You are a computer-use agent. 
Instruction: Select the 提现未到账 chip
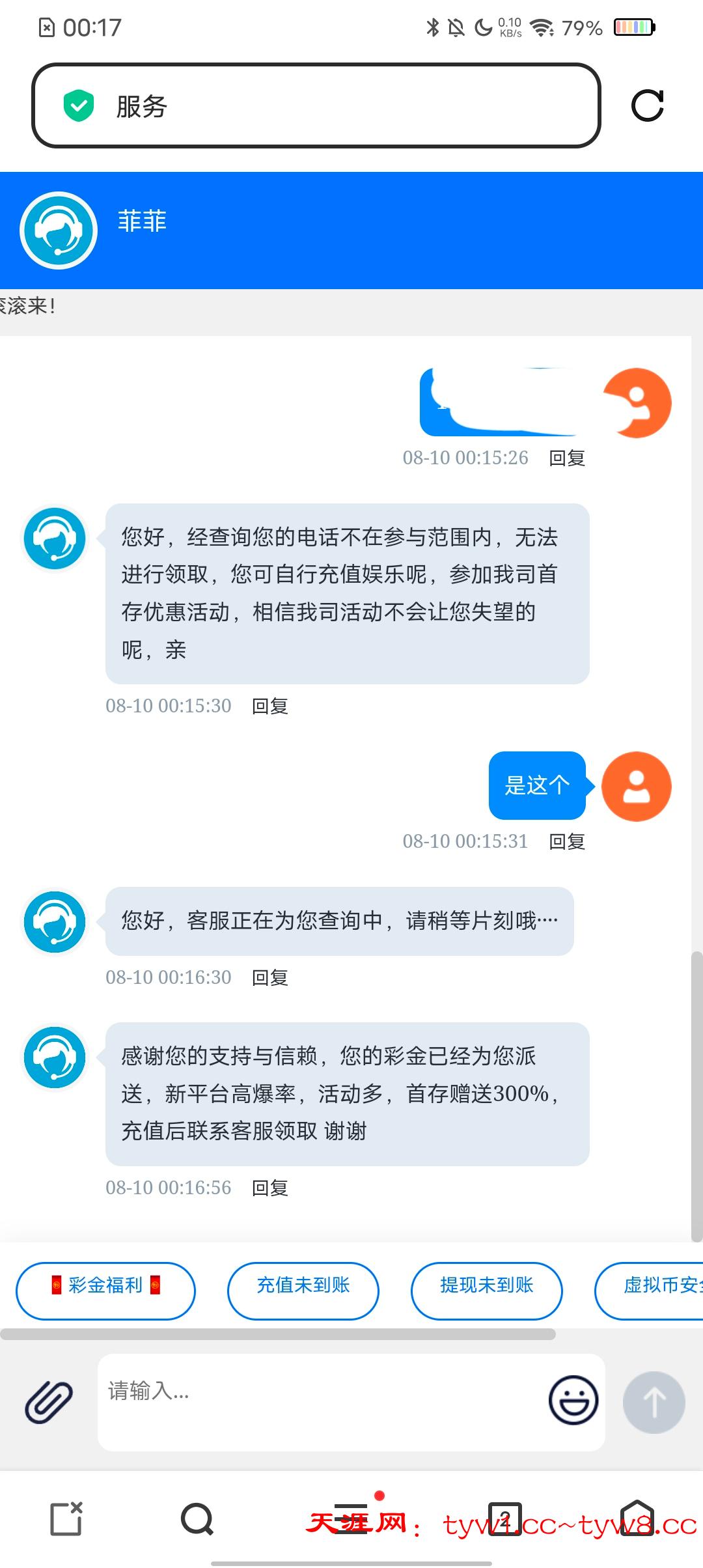click(x=486, y=1285)
